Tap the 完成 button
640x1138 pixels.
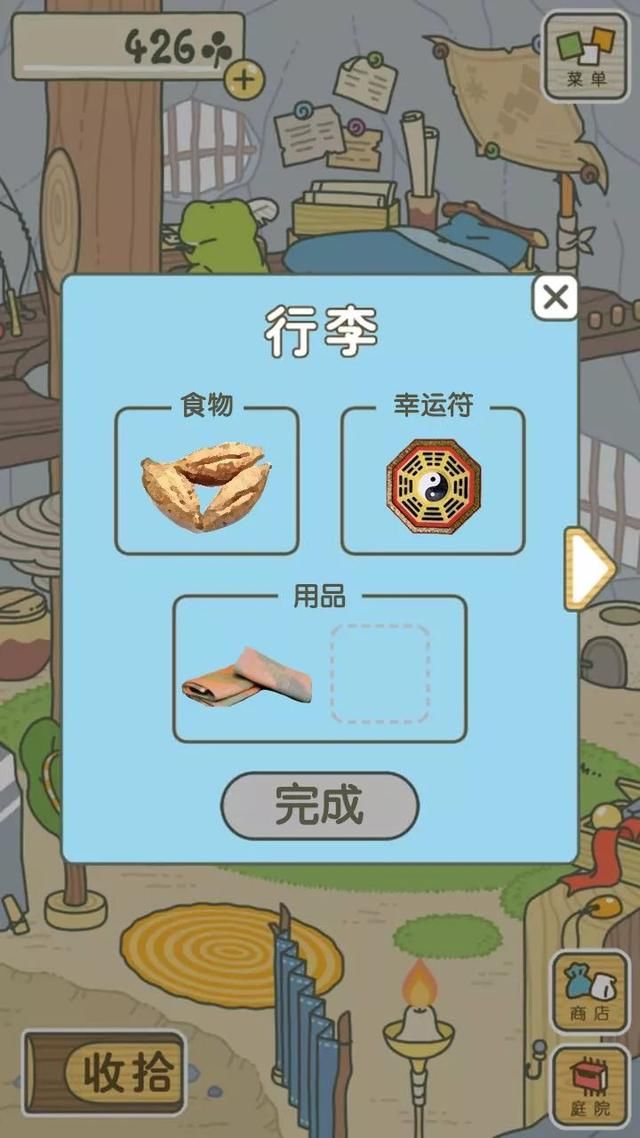319,805
